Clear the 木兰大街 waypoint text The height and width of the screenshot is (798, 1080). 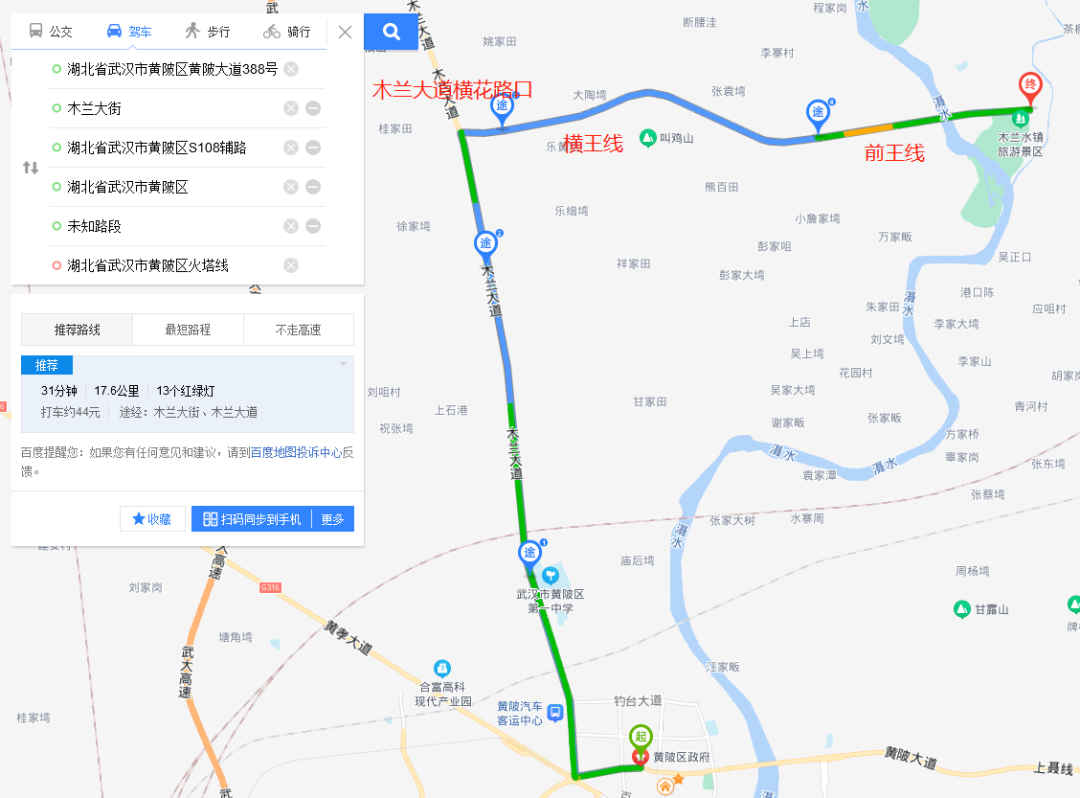pyautogui.click(x=291, y=108)
